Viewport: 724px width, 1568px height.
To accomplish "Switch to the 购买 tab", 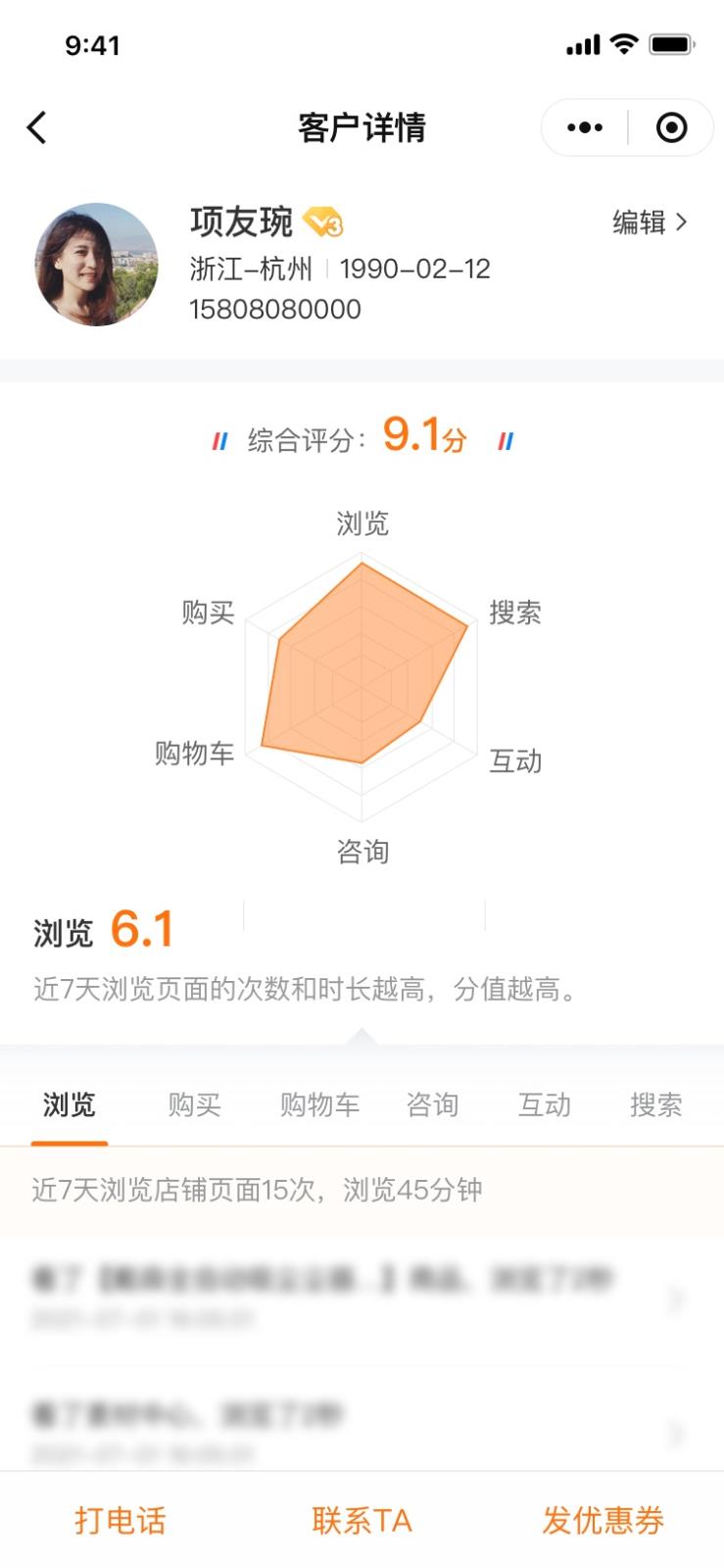I will [x=194, y=1105].
